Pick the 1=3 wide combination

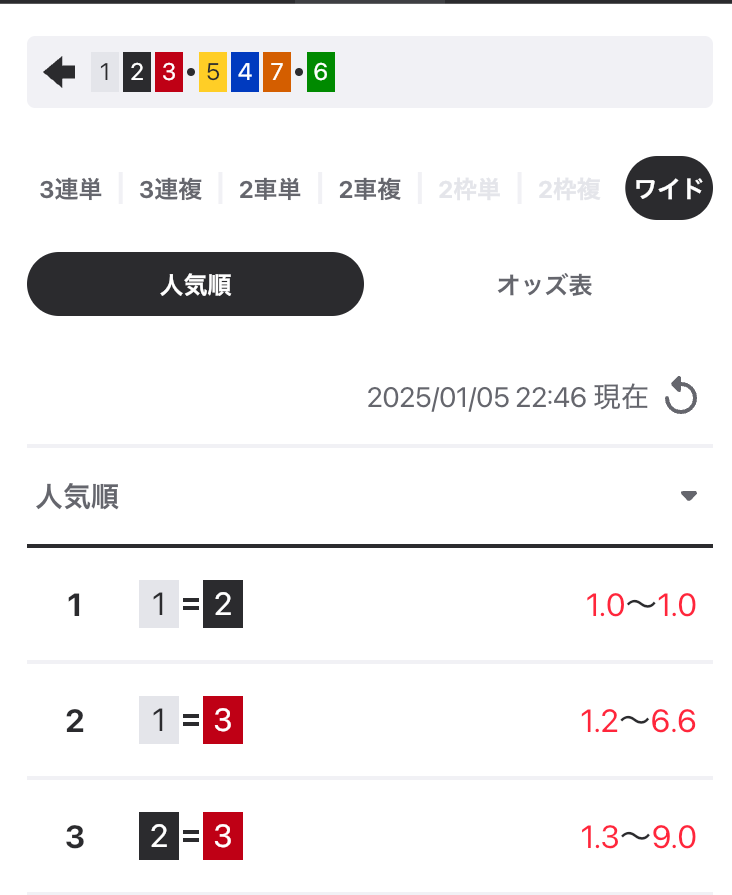[x=369, y=720]
